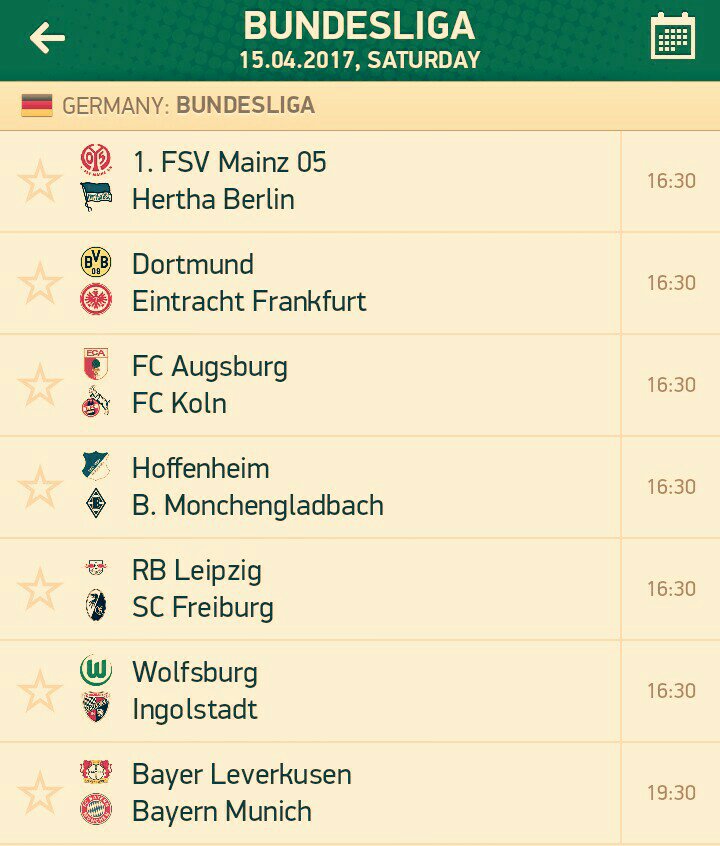The image size is (720, 846).
Task: Open the Germany: Bundesliga league header
Action: [x=188, y=105]
